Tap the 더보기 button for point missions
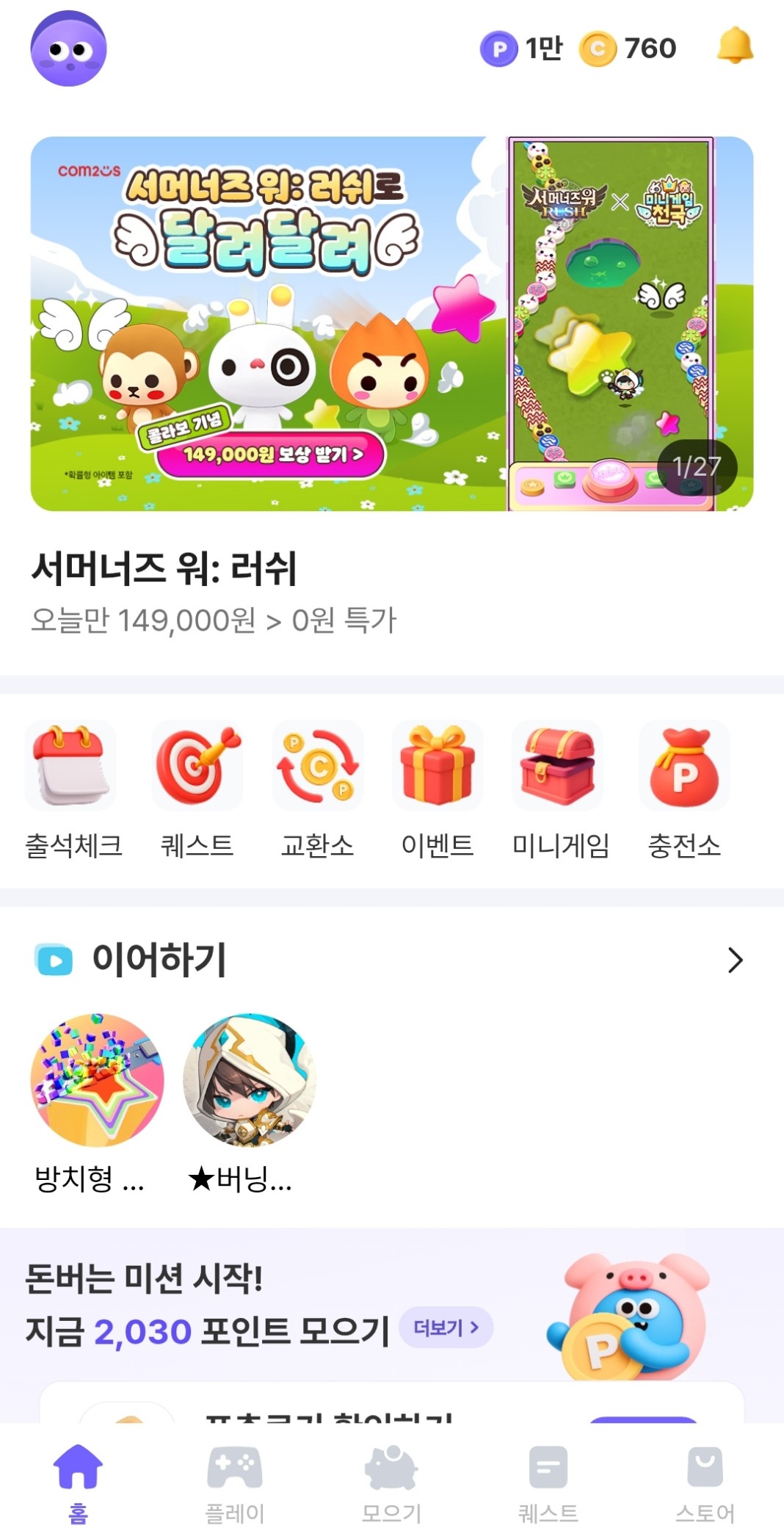 pos(445,1328)
